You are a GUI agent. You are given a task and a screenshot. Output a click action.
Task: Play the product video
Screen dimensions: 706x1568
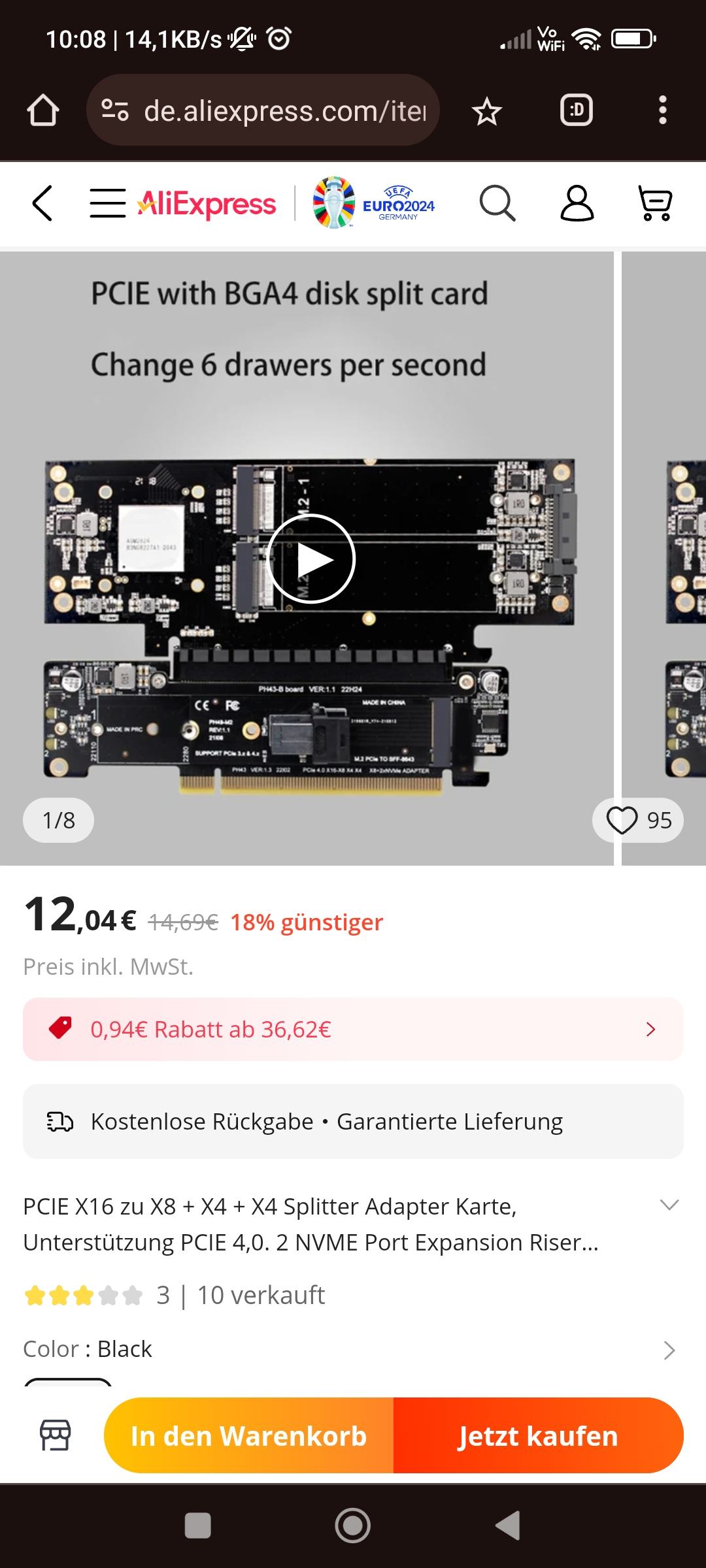[x=311, y=559]
